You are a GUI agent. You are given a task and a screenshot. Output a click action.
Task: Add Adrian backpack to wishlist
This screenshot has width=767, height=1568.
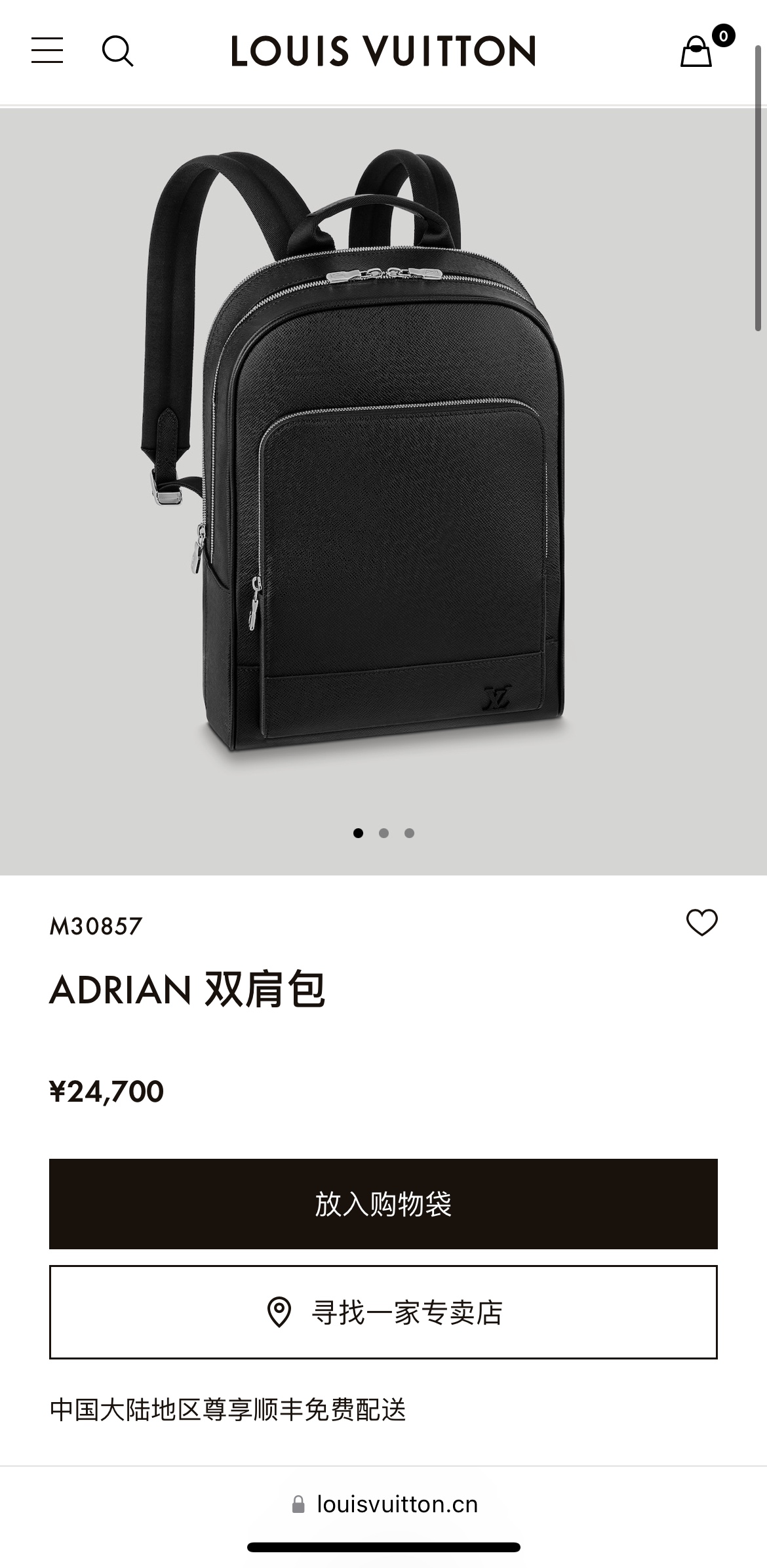[701, 923]
